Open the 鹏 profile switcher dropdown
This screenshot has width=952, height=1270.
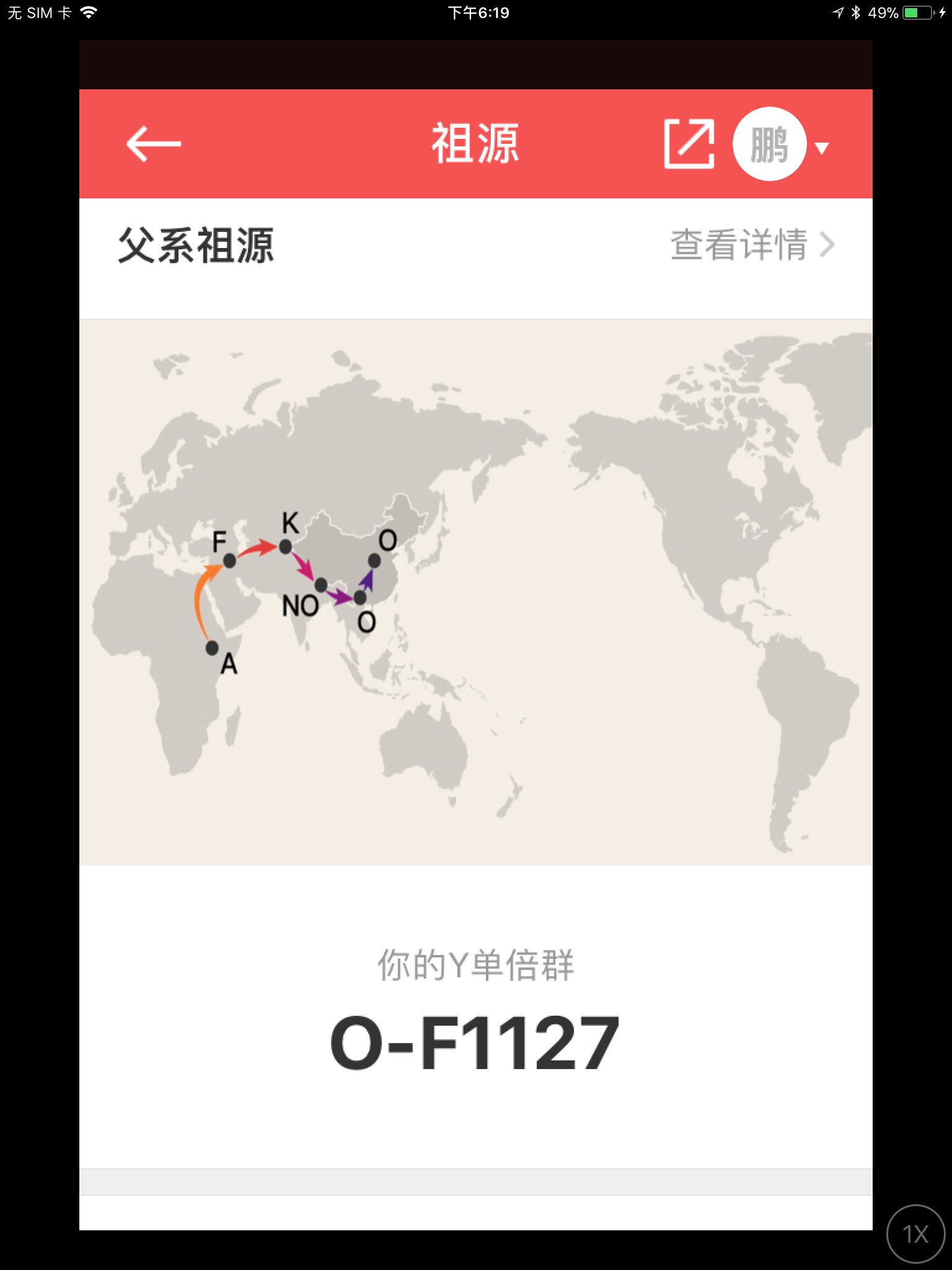click(x=780, y=145)
